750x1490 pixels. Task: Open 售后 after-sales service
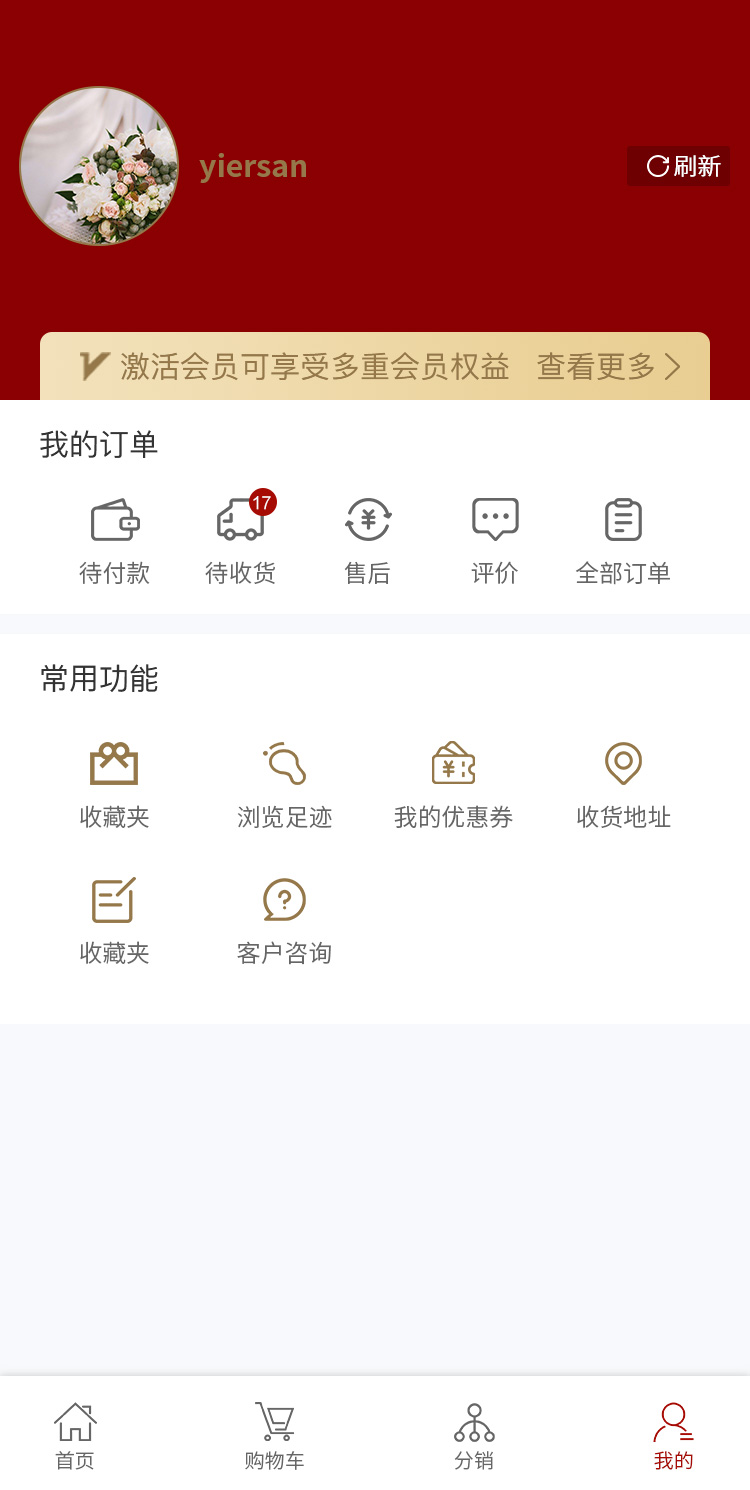pos(368,540)
